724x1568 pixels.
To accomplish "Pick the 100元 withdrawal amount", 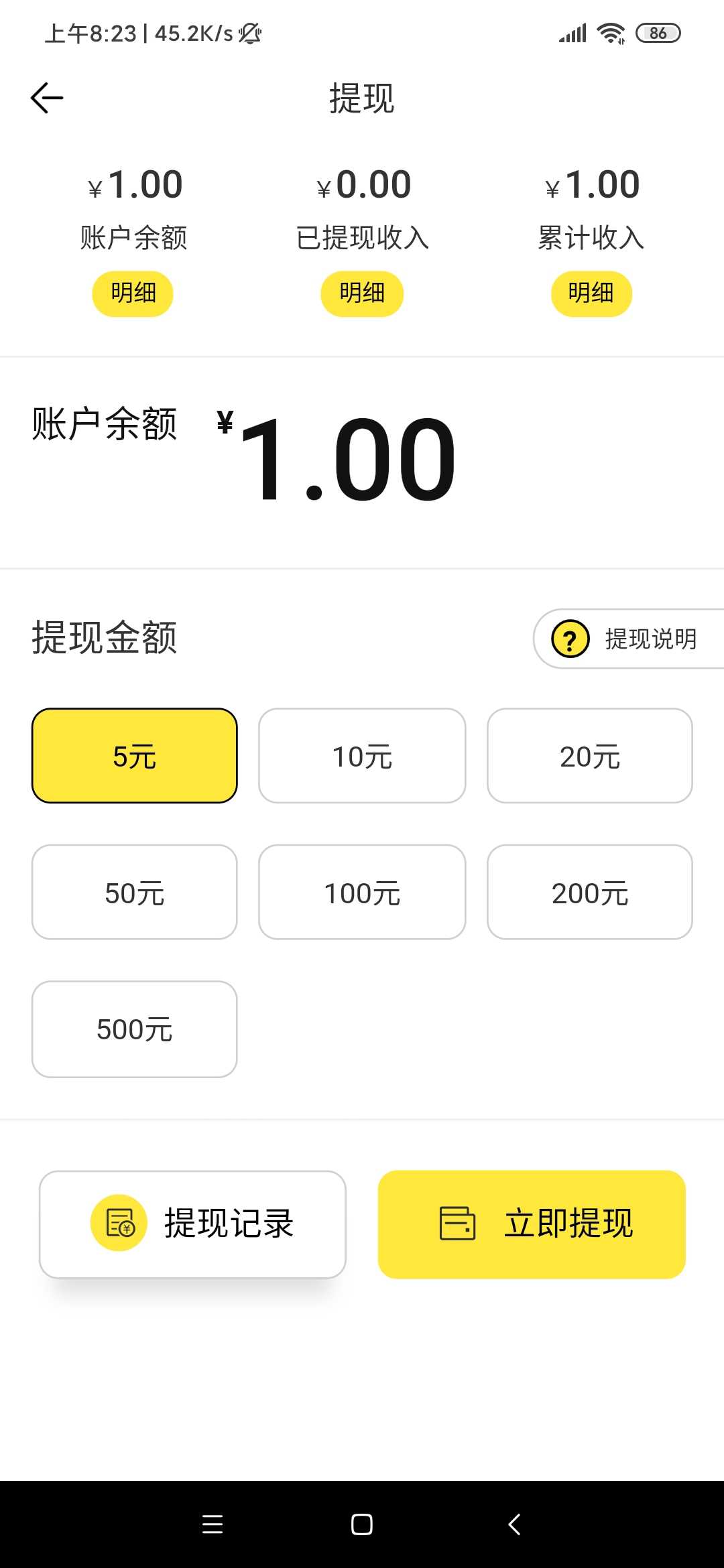I will tap(362, 892).
